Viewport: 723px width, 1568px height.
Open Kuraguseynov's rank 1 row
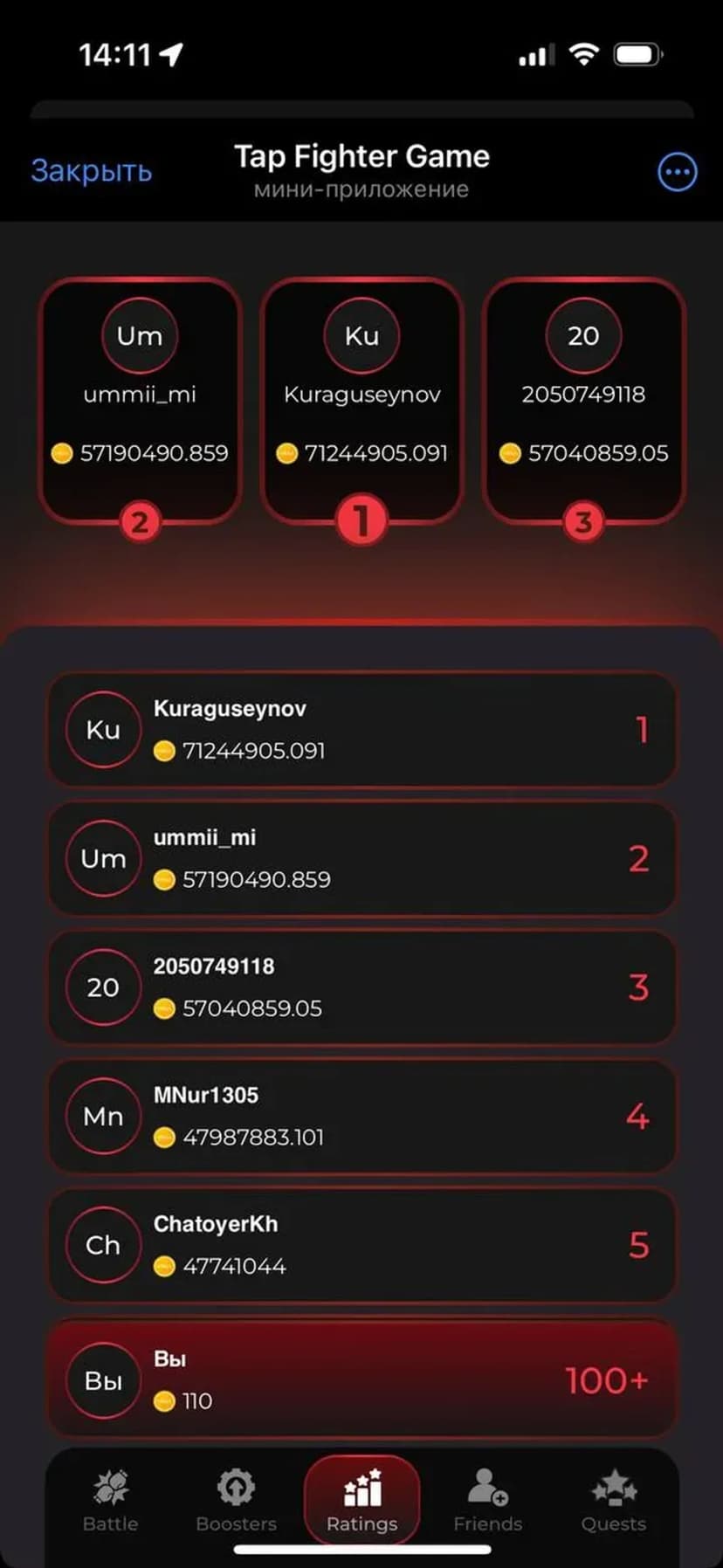(x=361, y=730)
